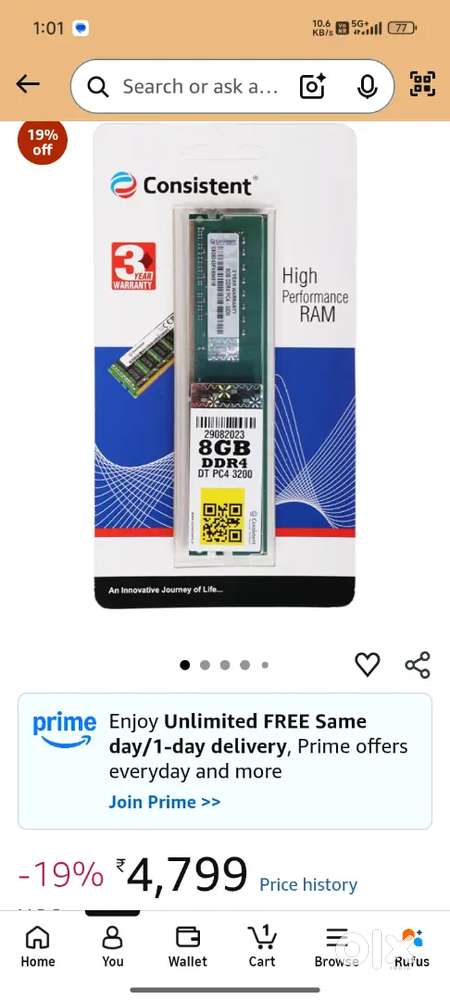This screenshot has height=1000, width=450.
Task: Tap the Join Prime link
Action: (164, 802)
